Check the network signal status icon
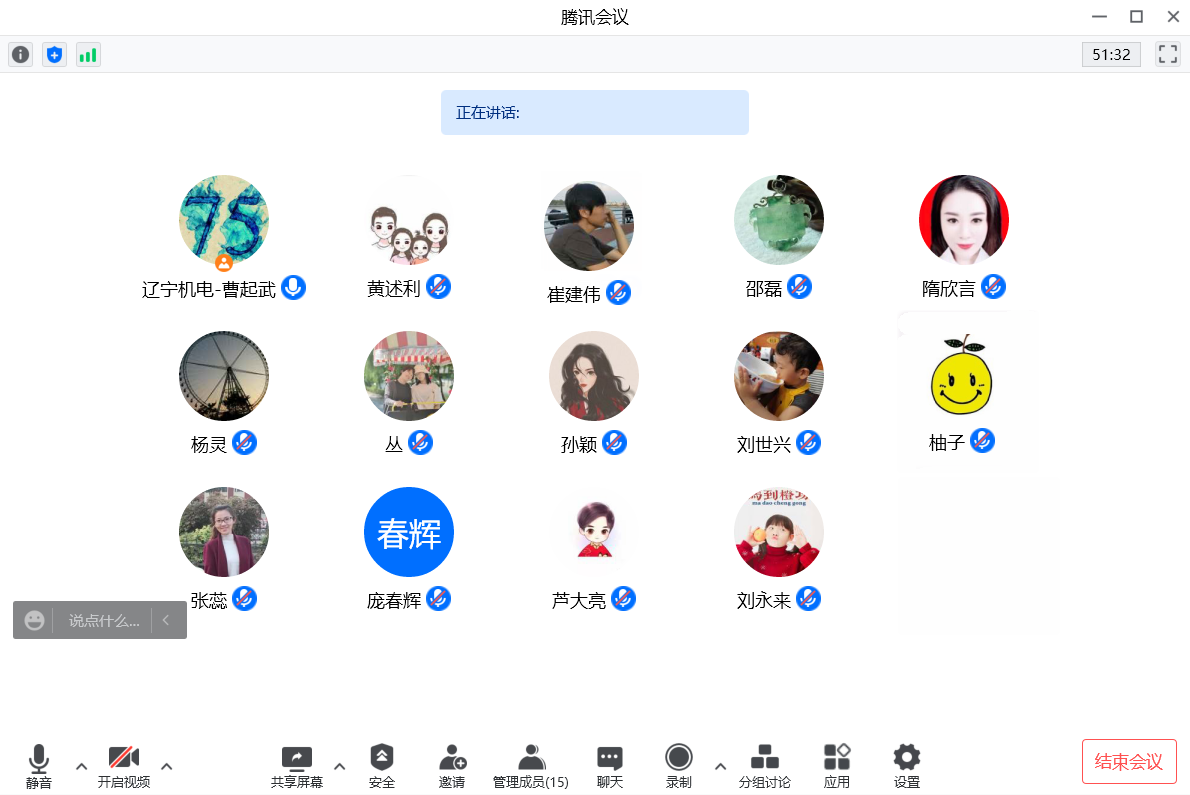This screenshot has height=795, width=1190. (88, 54)
